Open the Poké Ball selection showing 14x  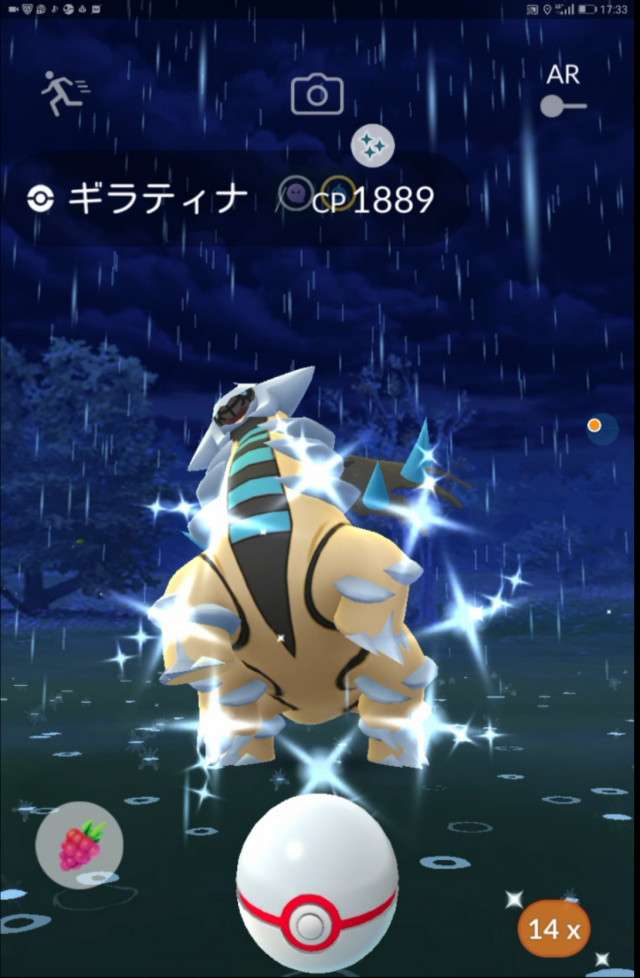[x=554, y=929]
